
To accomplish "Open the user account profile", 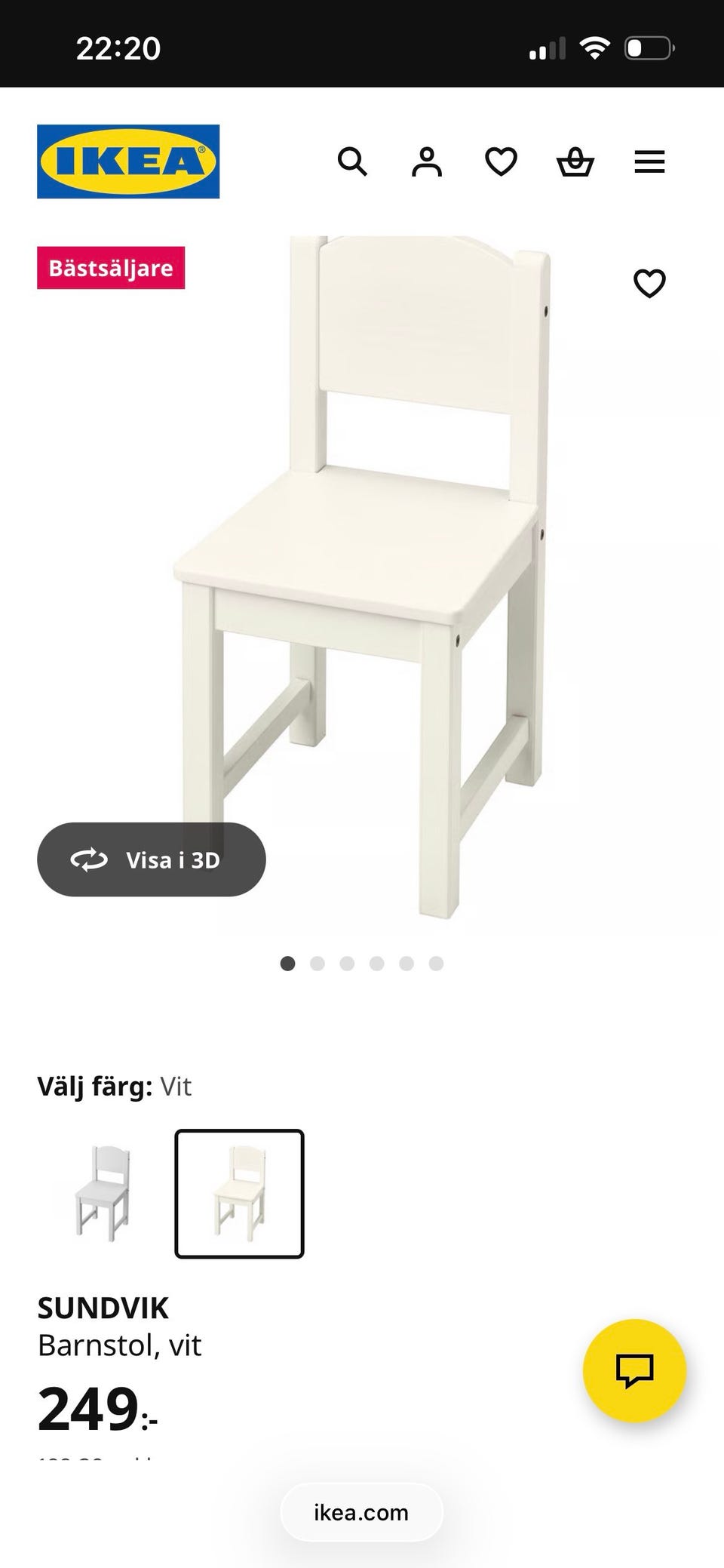I will [426, 161].
